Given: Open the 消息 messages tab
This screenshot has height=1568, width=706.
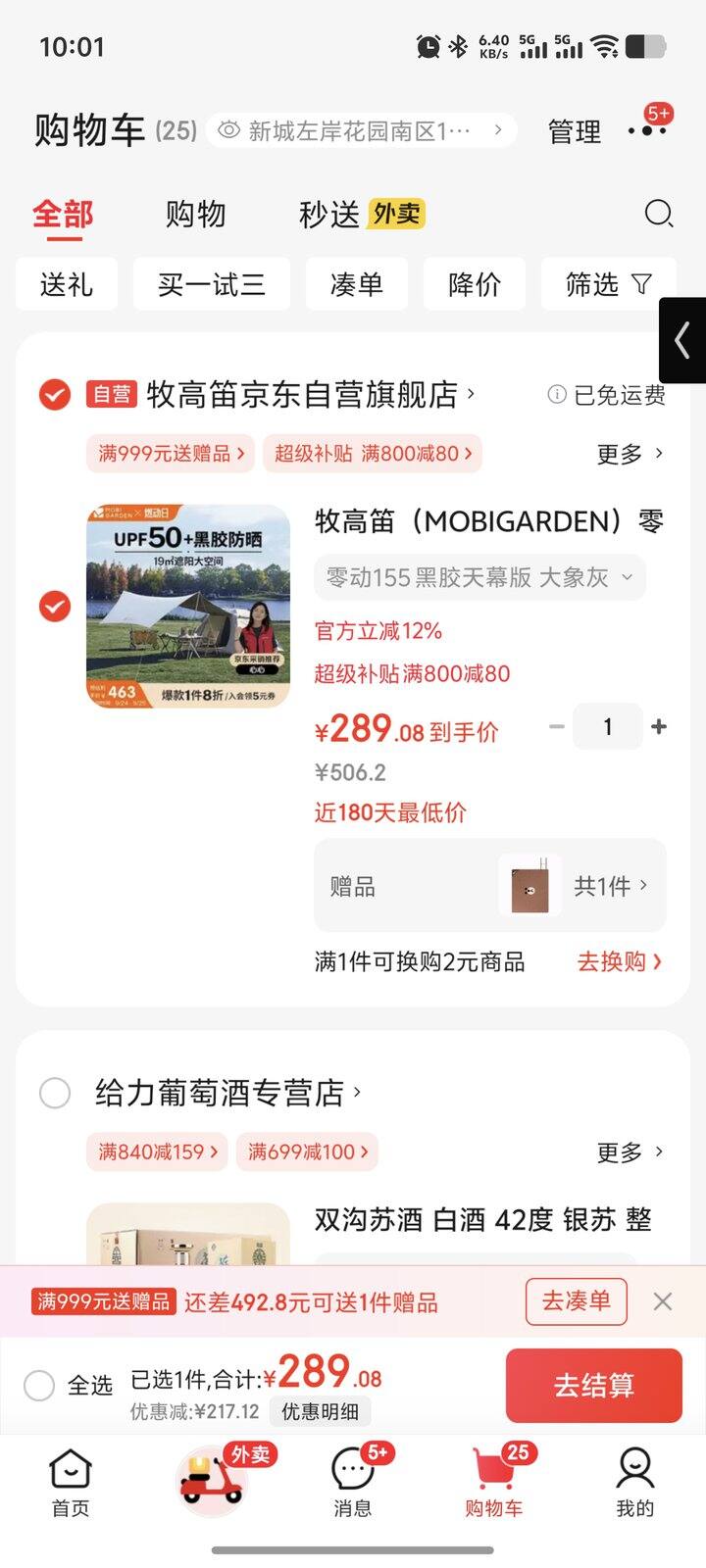Looking at the screenshot, I should tap(353, 1483).
